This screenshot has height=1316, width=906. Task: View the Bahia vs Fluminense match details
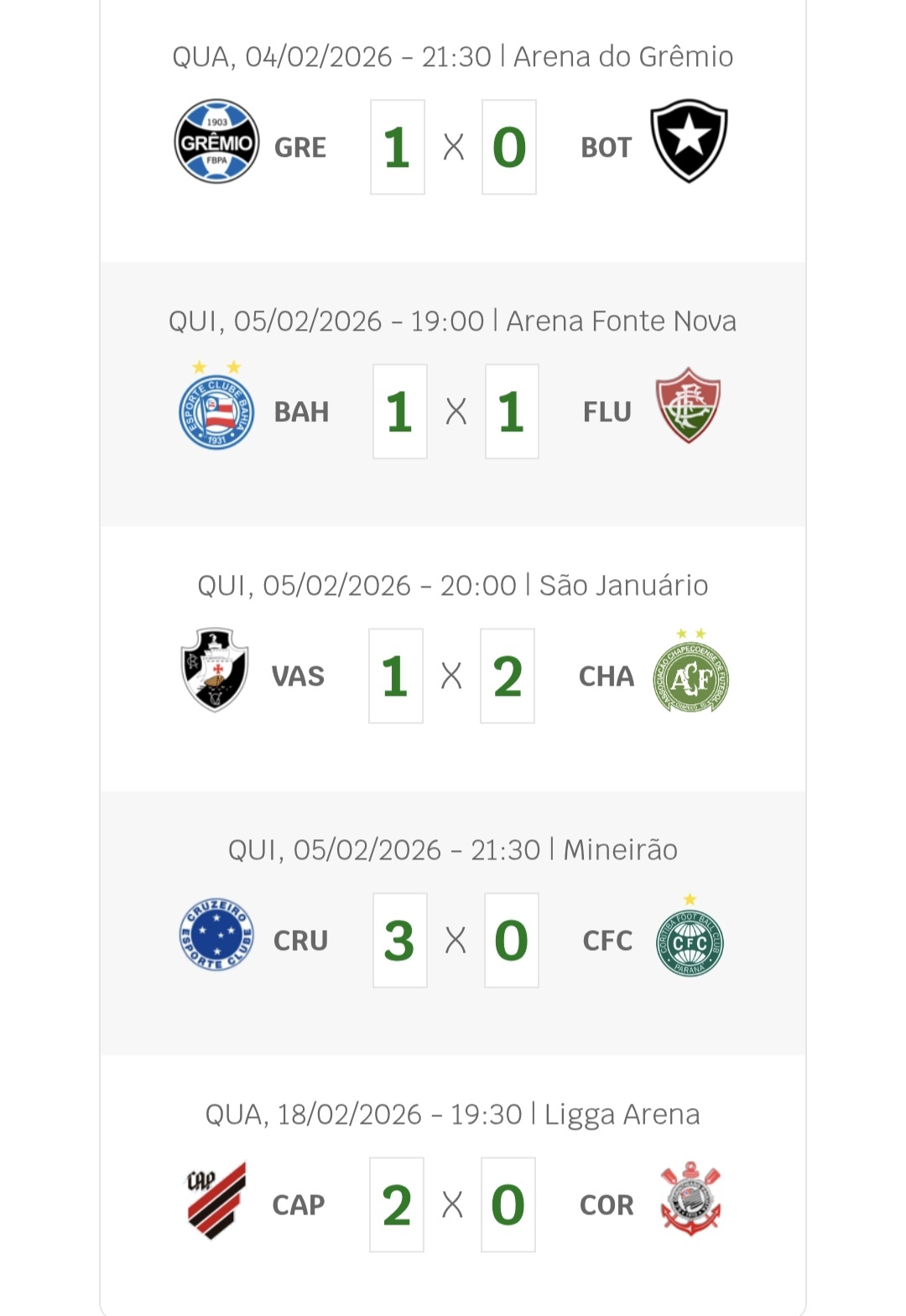[x=453, y=411]
